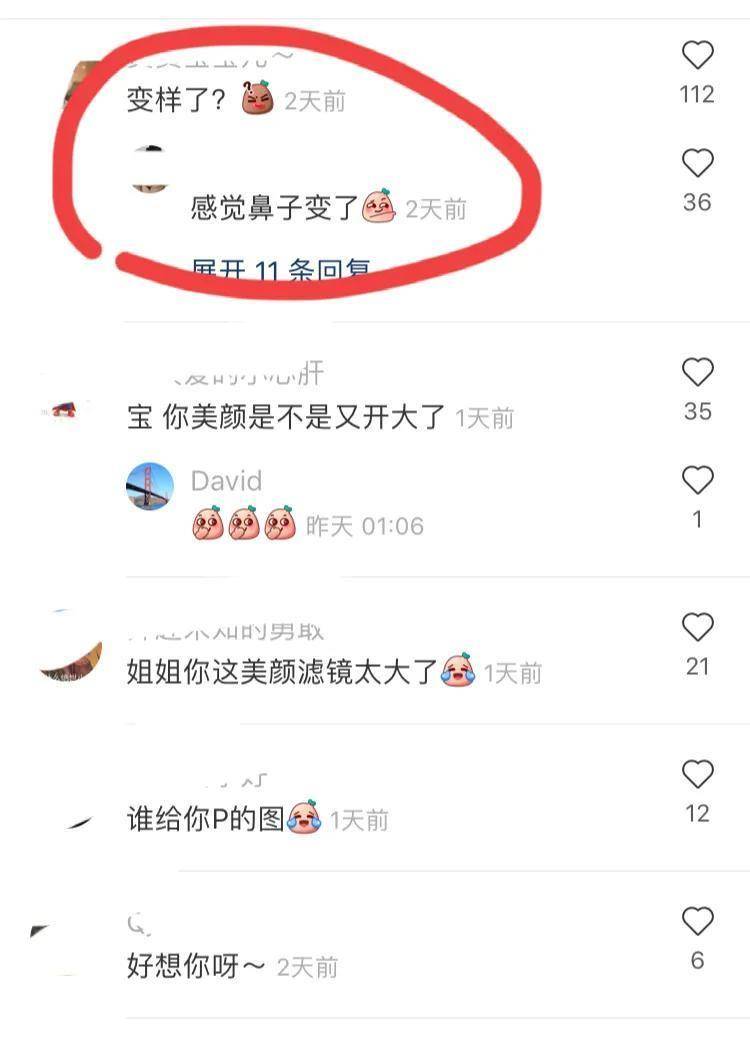Like David's emoji reply
The image size is (750, 1047).
click(697, 481)
